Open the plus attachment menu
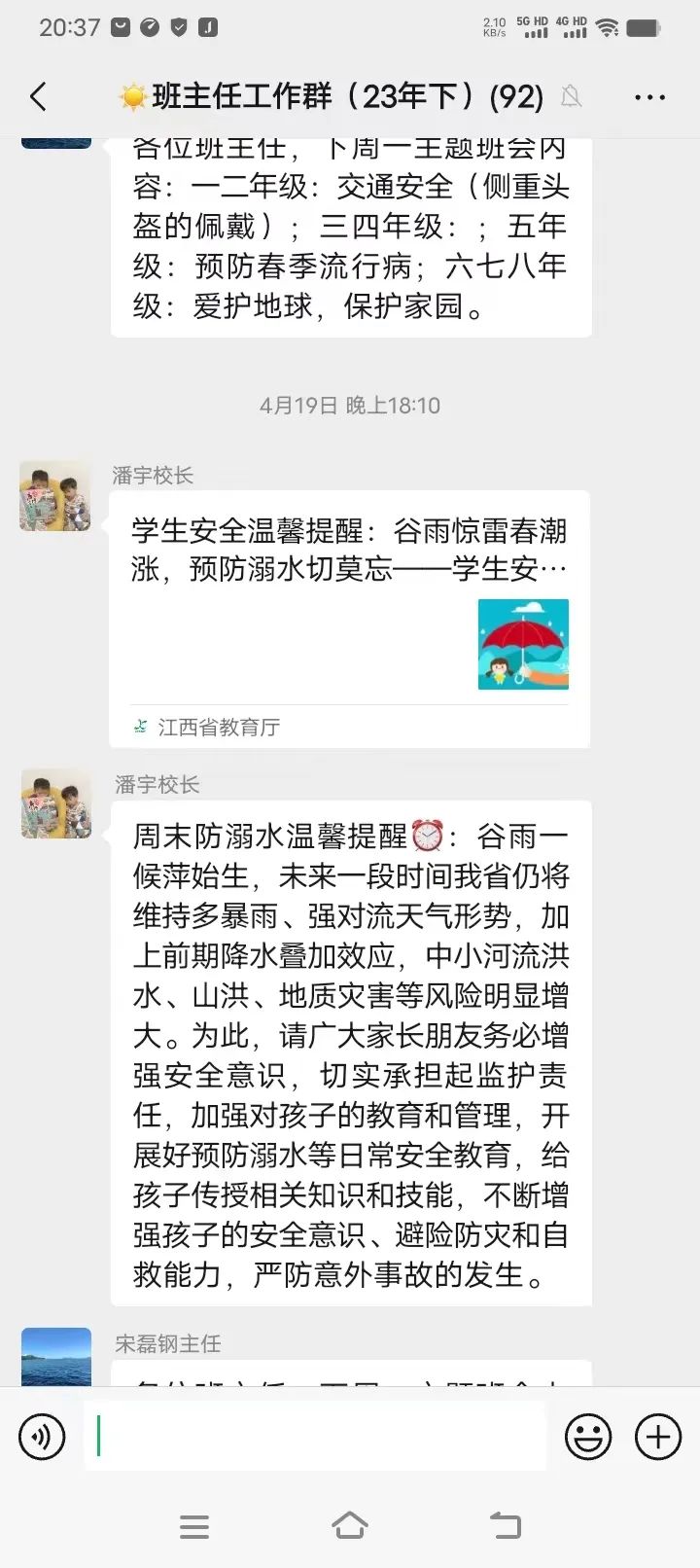 [658, 1437]
